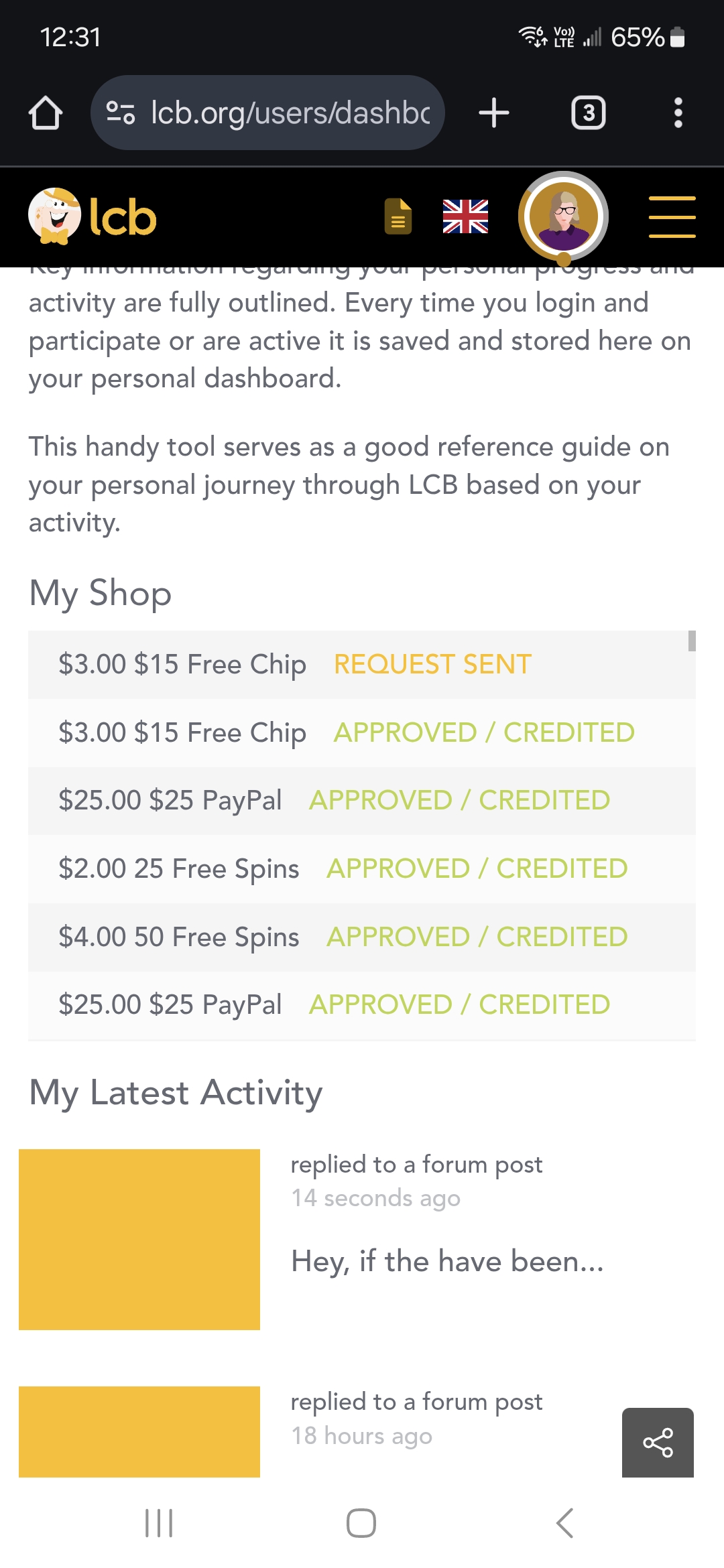Open the browser overflow menu
The width and height of the screenshot is (724, 1568).
pyautogui.click(x=678, y=113)
